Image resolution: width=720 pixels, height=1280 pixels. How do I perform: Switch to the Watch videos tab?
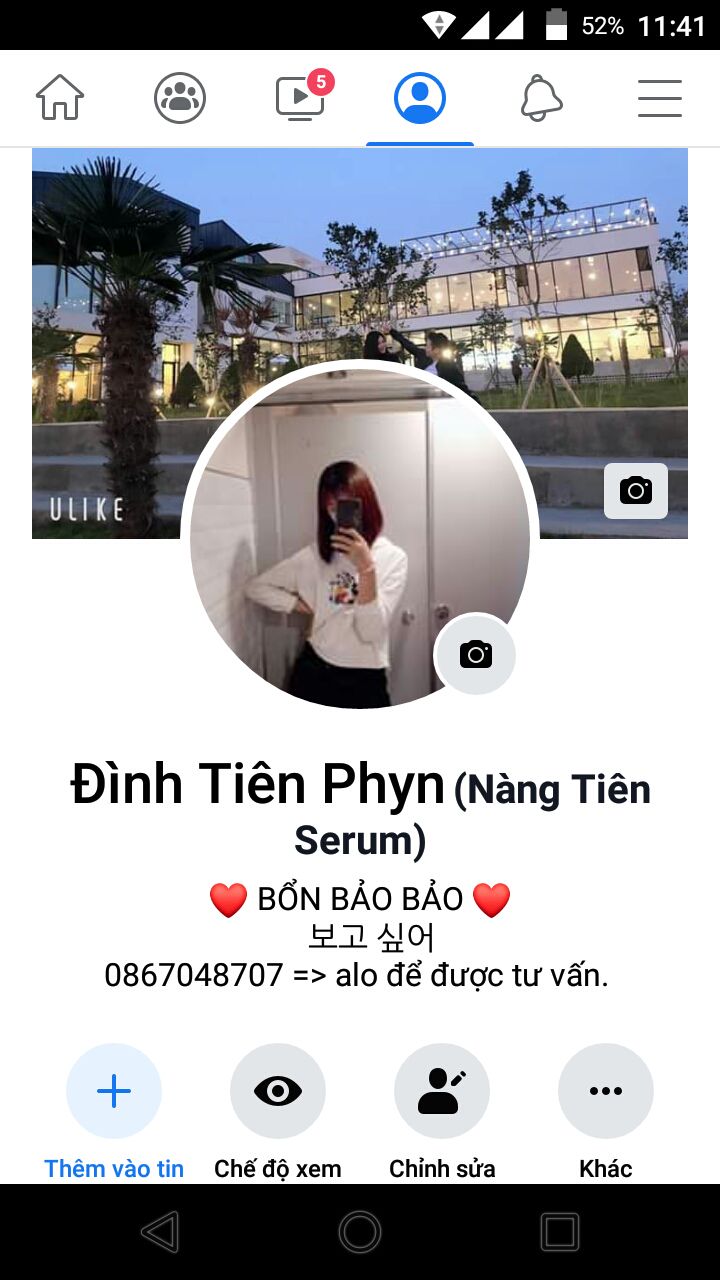pyautogui.click(x=300, y=98)
